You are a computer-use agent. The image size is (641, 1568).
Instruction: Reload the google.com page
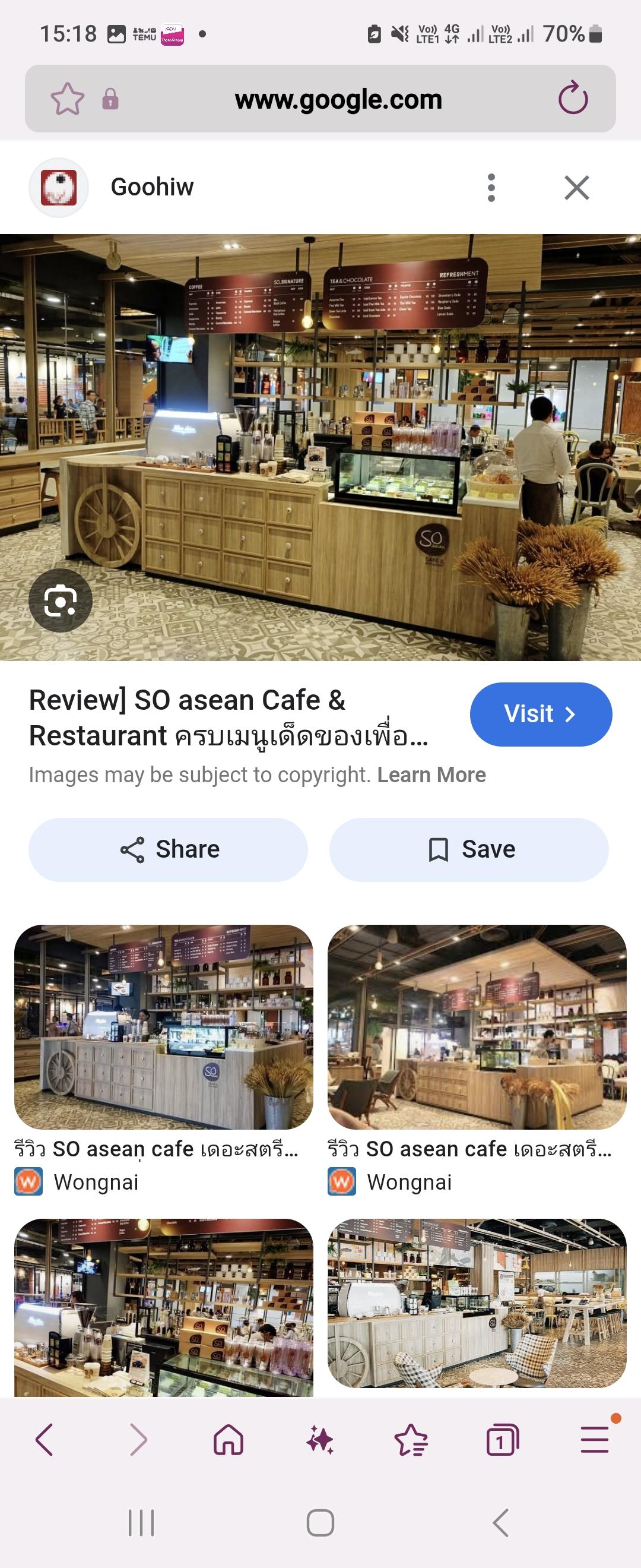tap(573, 99)
